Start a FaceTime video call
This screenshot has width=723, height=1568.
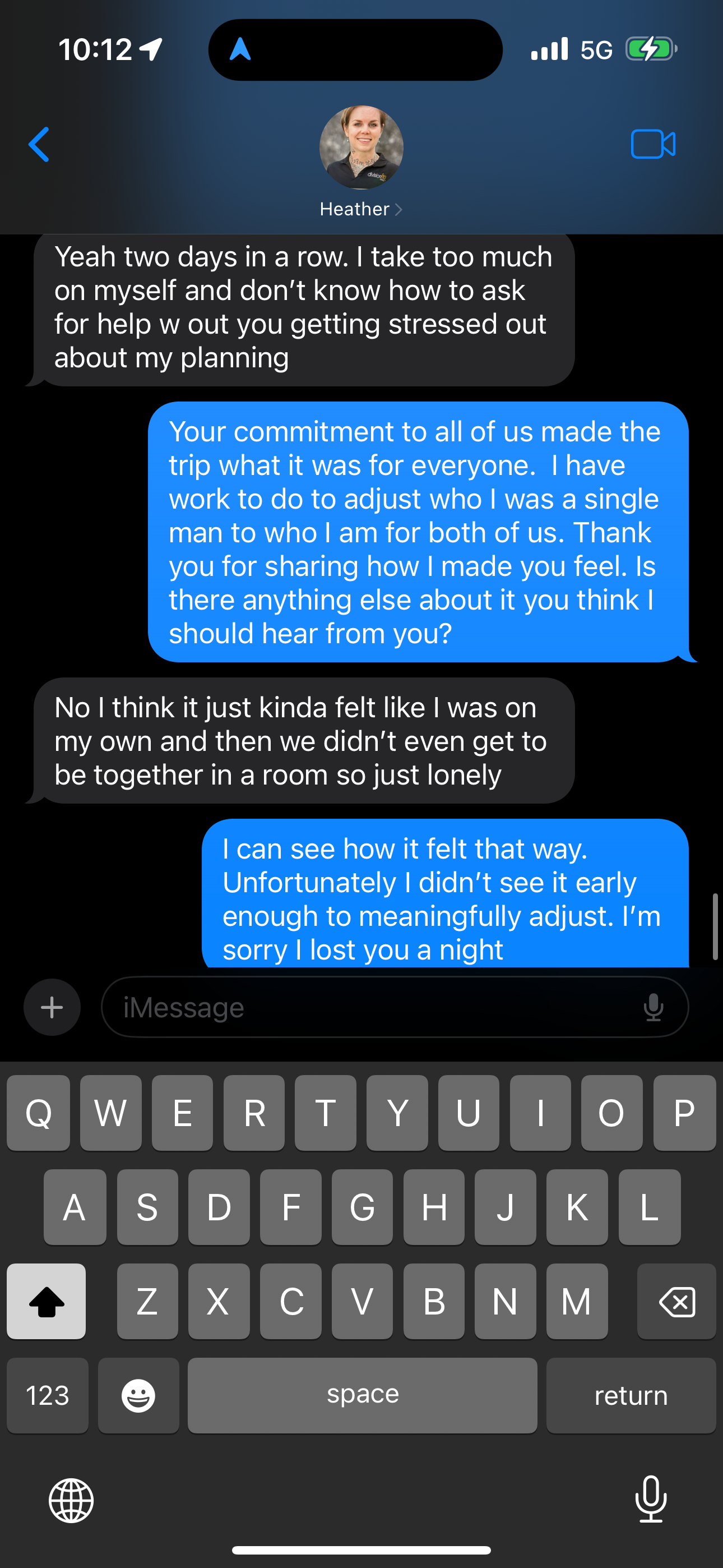652,145
